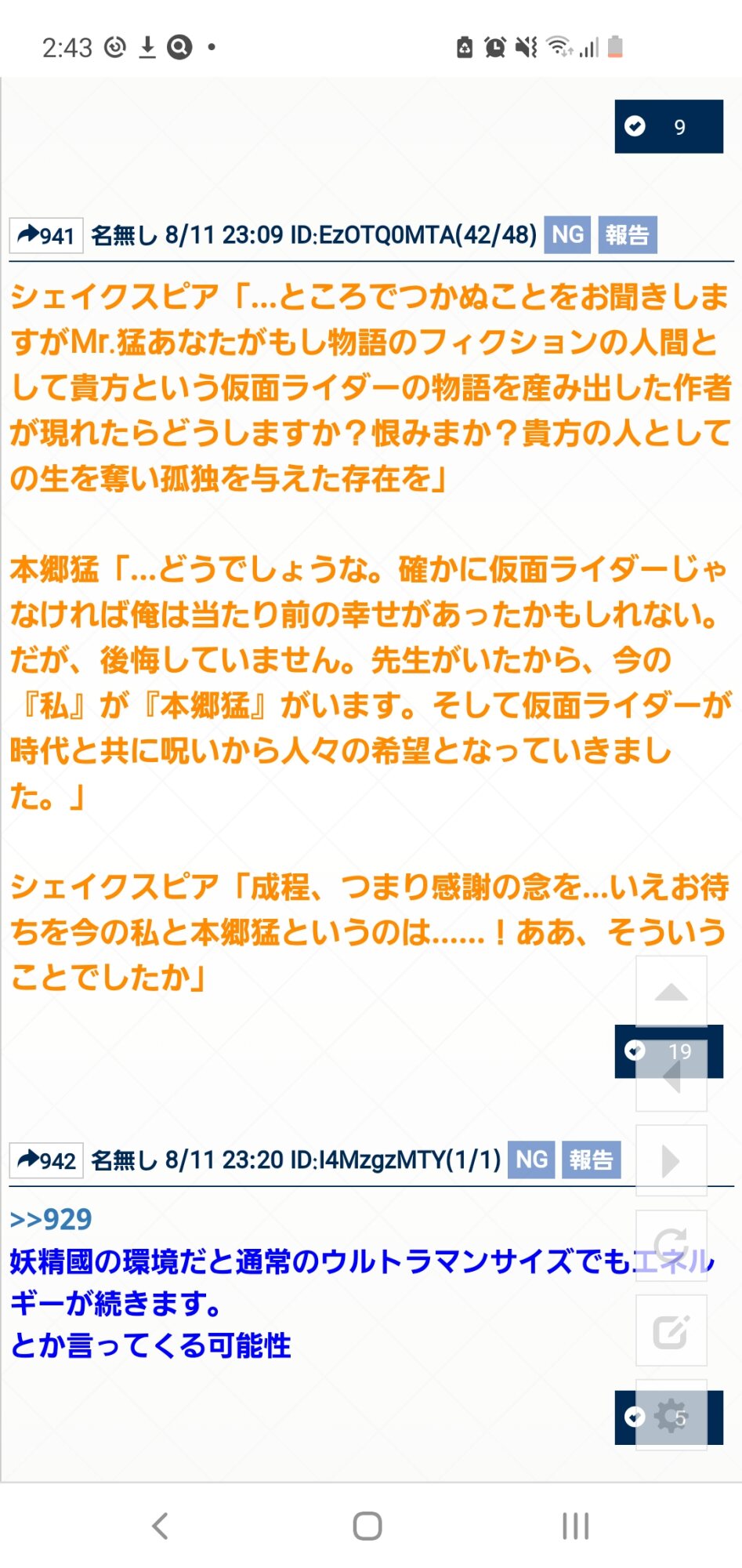742x1568 pixels.
Task: Open settings with the gear icon
Action: pyautogui.click(x=671, y=1417)
